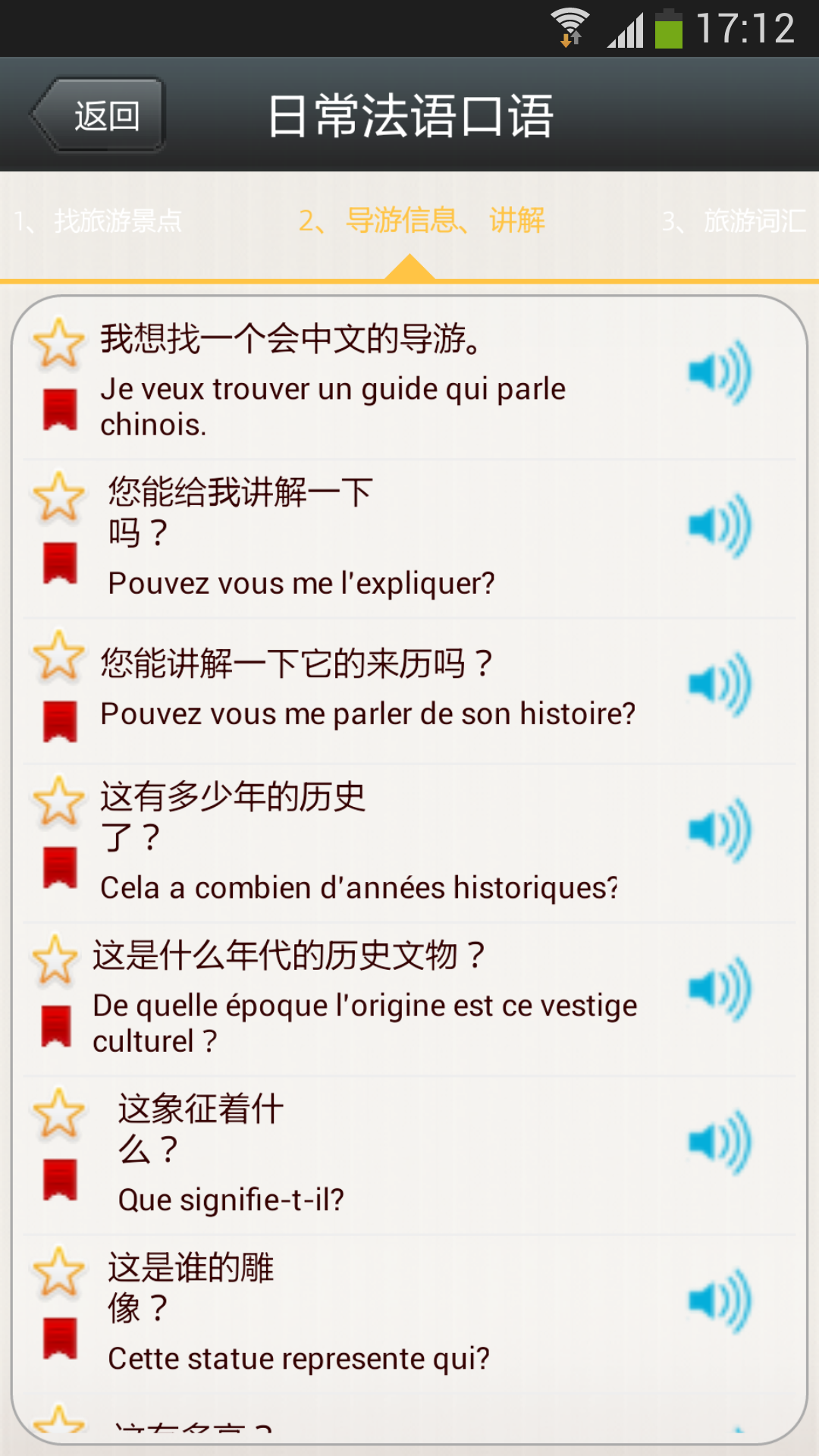Star the phrase 这是什么年代的历史文物
819x1456 pixels.
click(55, 959)
